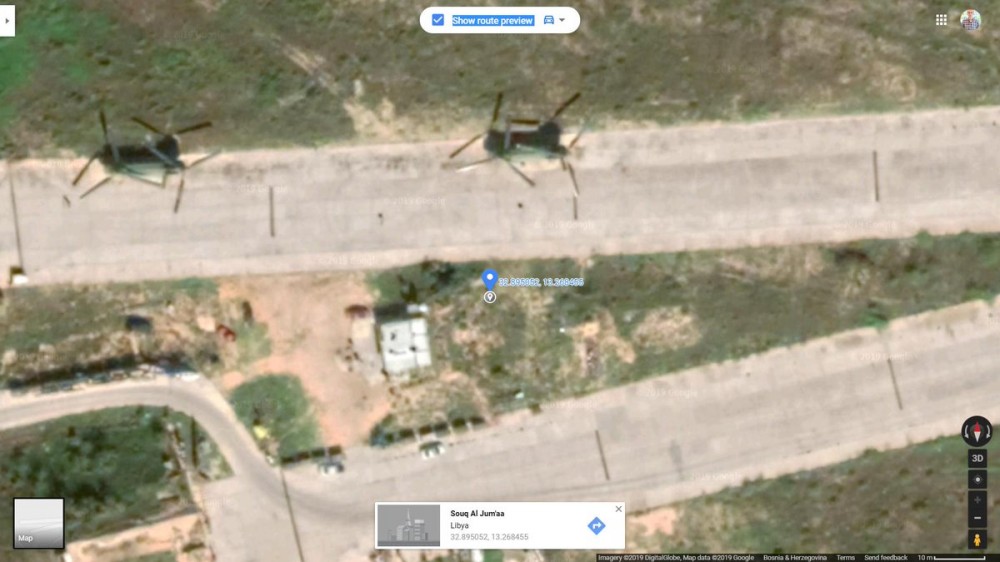Open the Google account avatar
This screenshot has height=562, width=1000.
tap(970, 20)
